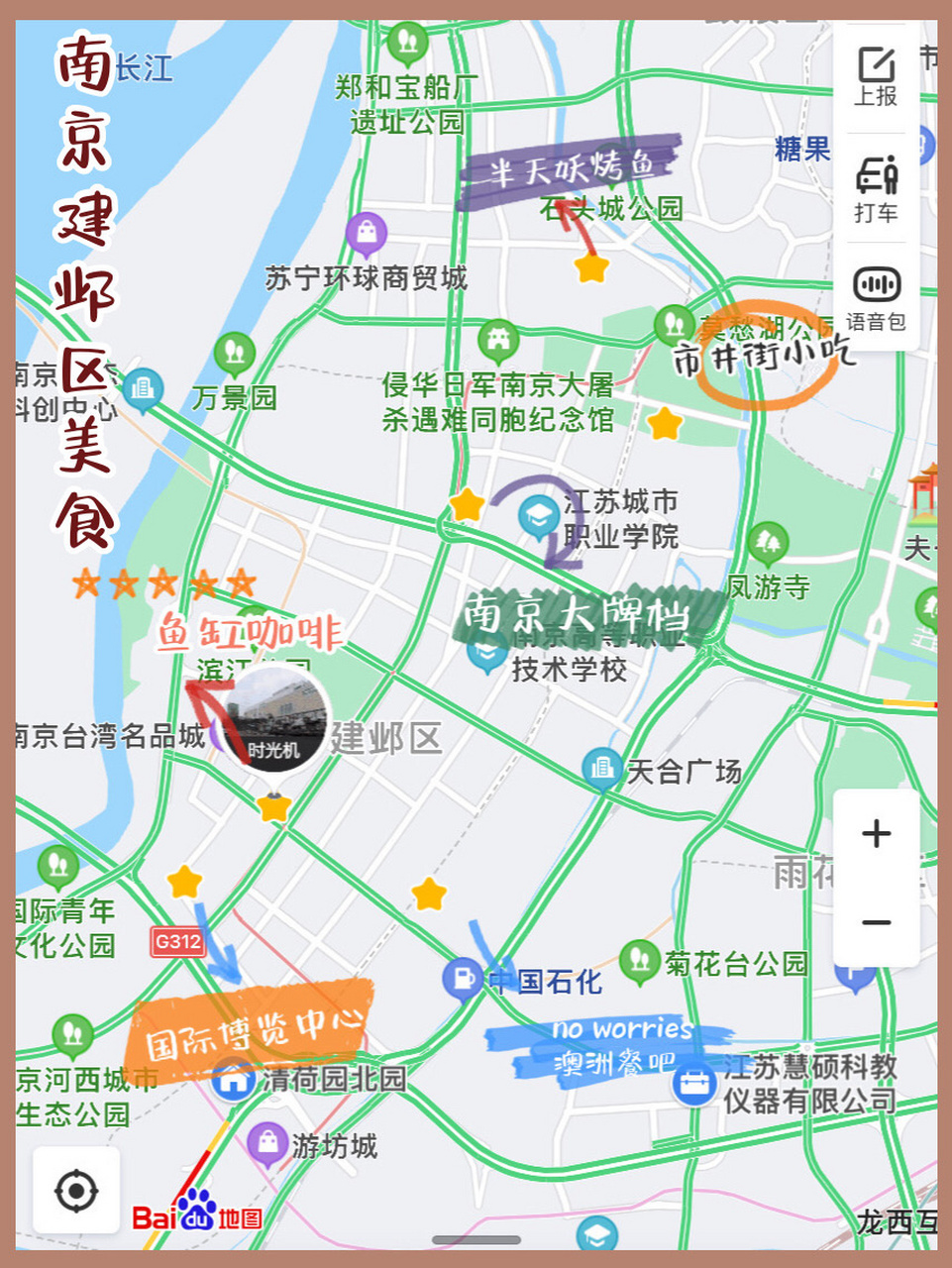Click the 中国石化 gas station marker
Screen dimensions: 952x1268
pyautogui.click(x=462, y=974)
